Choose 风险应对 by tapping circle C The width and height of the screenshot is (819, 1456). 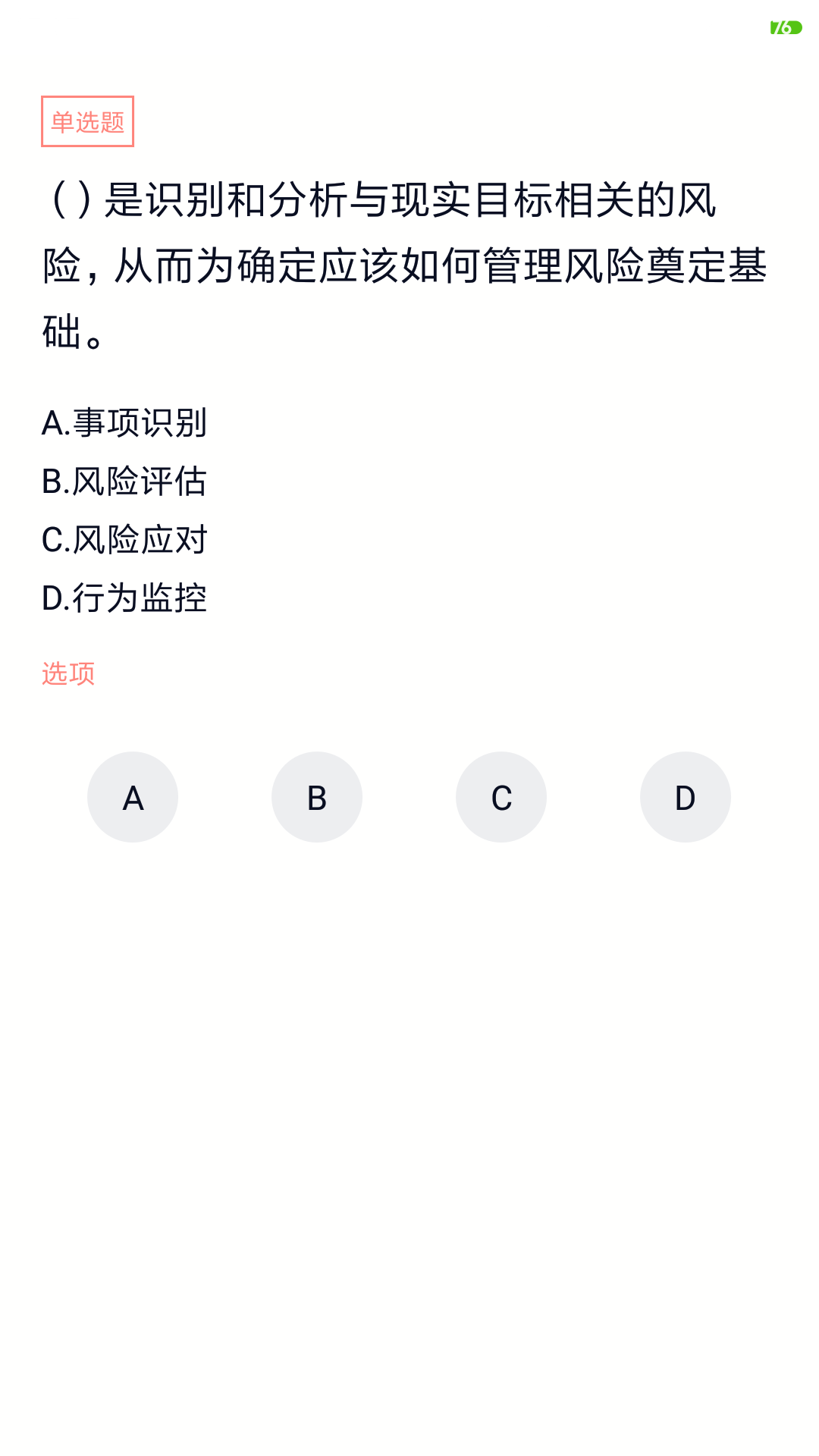coord(501,796)
